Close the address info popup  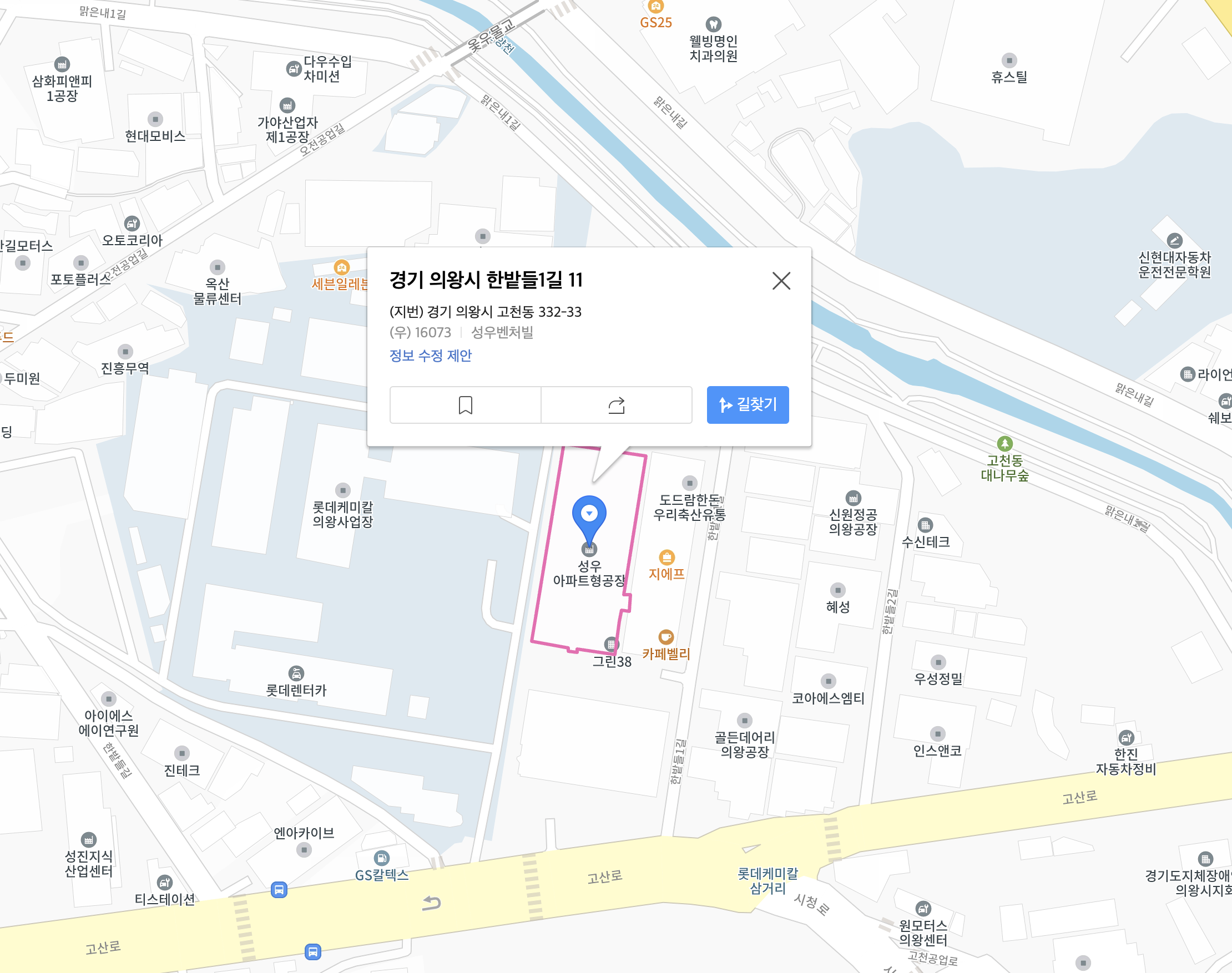[781, 281]
